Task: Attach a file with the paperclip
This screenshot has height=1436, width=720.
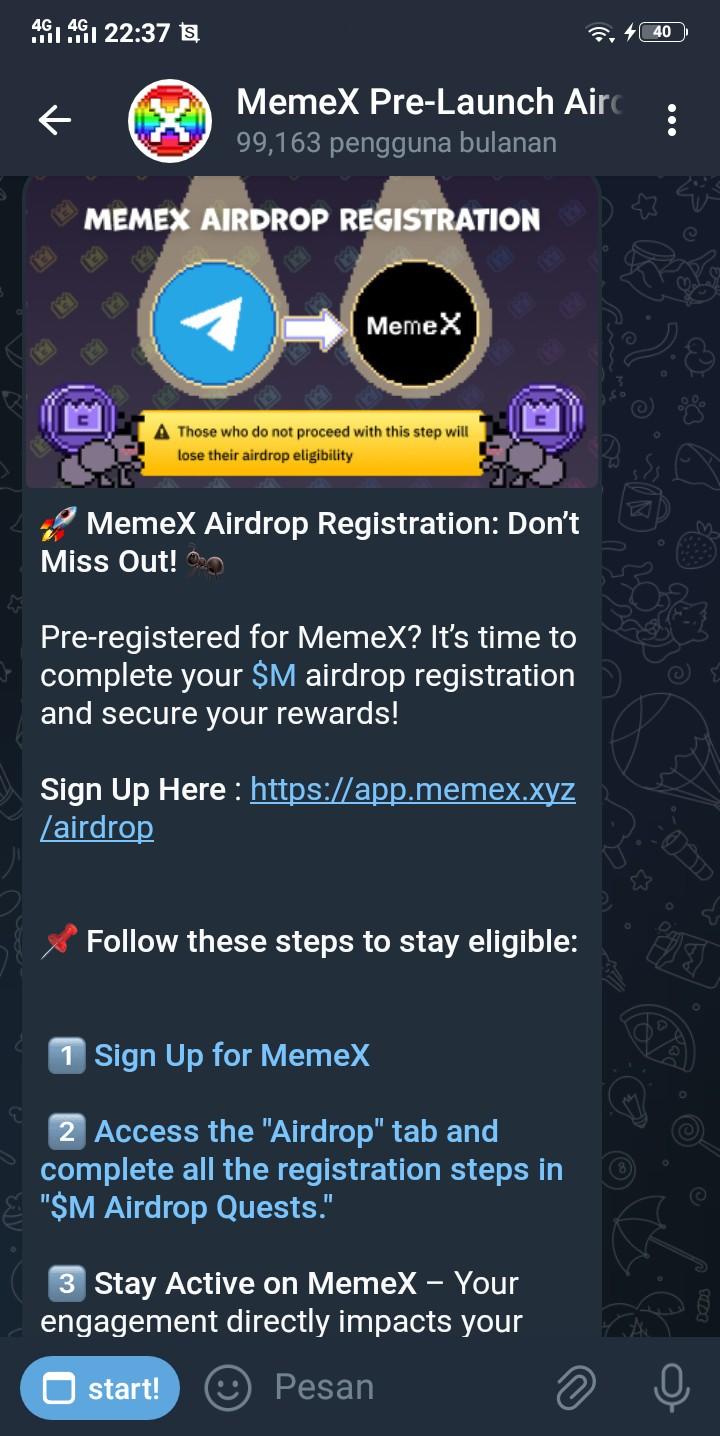Action: pos(576,1388)
